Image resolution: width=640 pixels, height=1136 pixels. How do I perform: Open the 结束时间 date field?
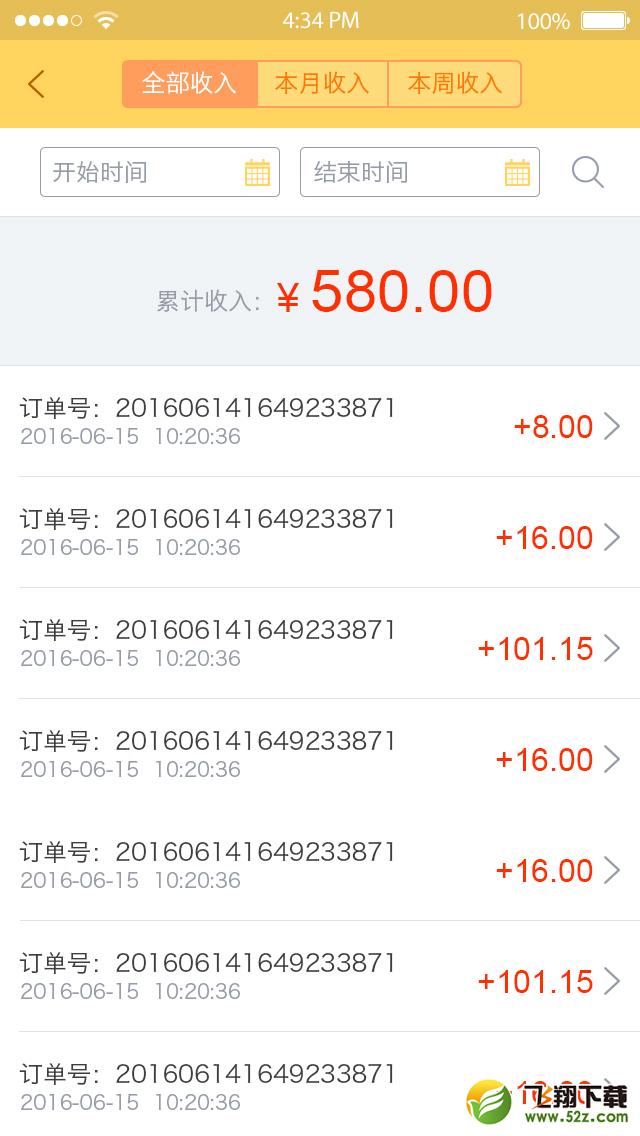click(x=420, y=172)
